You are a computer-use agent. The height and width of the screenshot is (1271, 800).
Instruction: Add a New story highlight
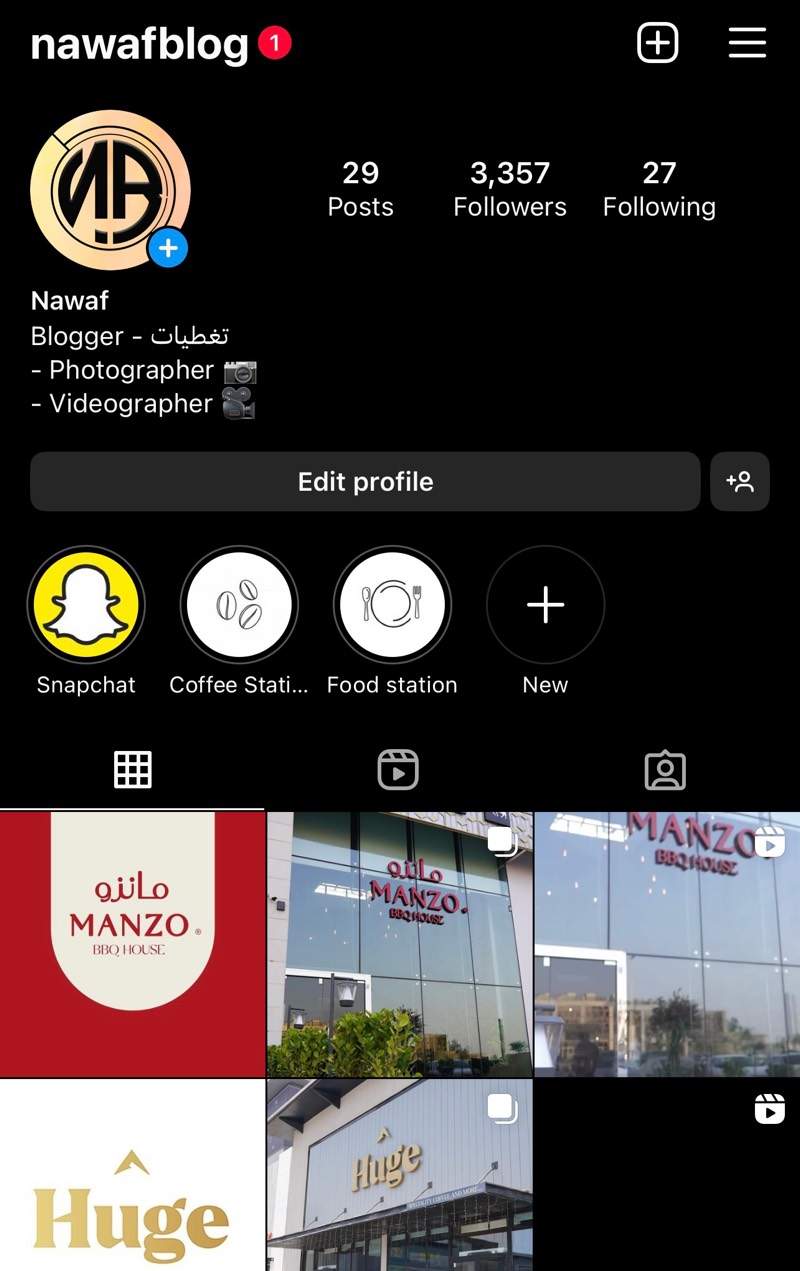click(x=545, y=605)
